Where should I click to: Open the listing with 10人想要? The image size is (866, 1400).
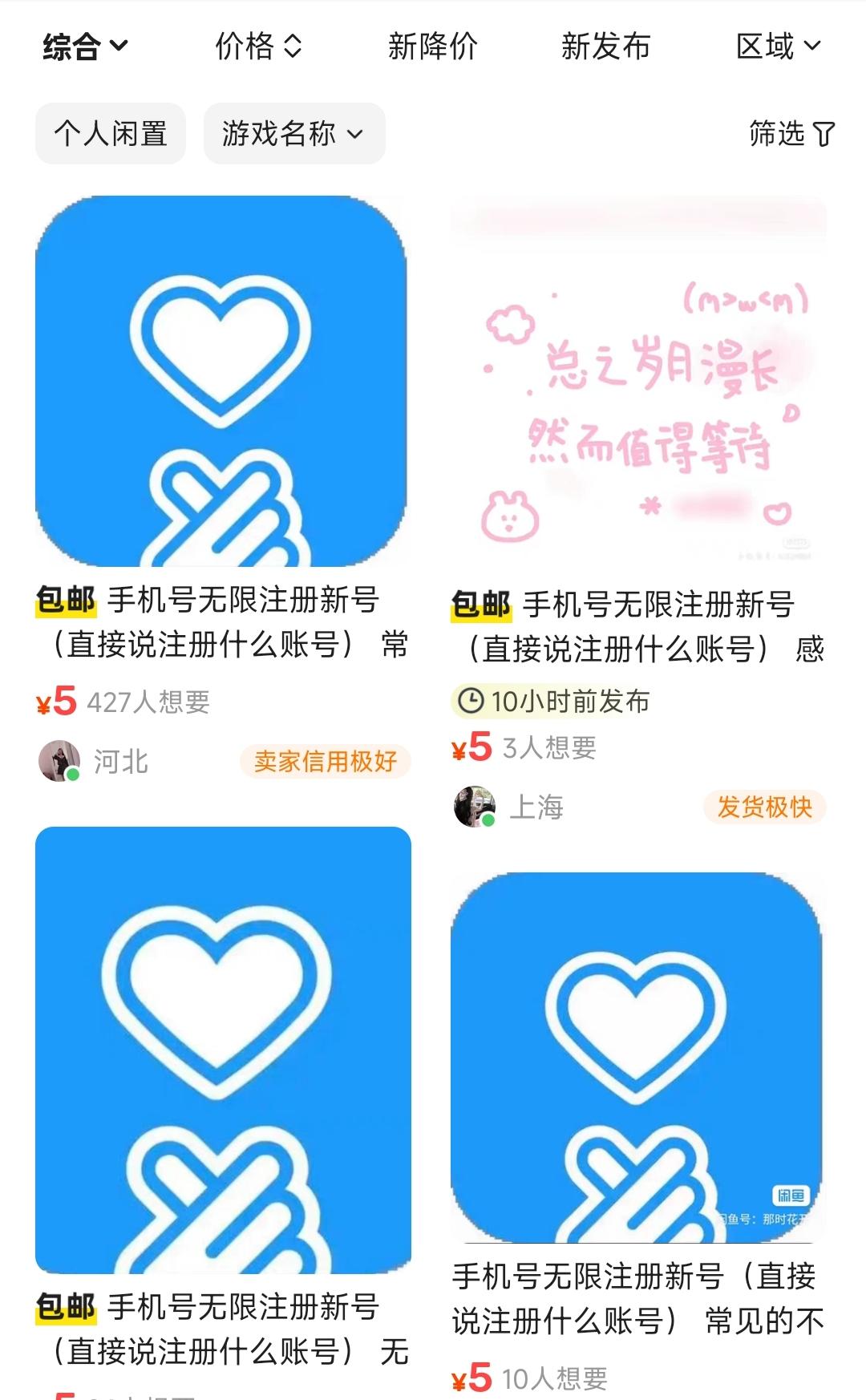[636, 1058]
